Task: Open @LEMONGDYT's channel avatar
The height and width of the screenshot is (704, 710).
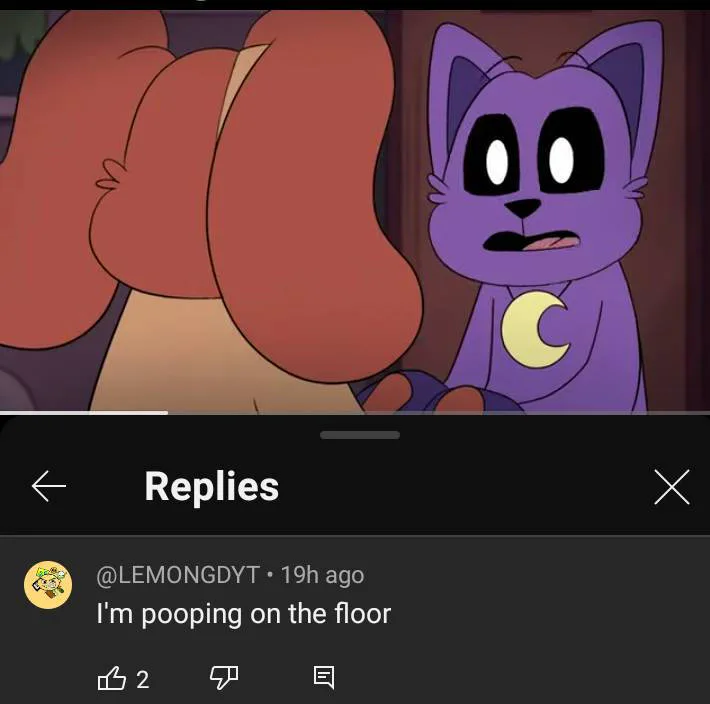Action: [x=48, y=585]
